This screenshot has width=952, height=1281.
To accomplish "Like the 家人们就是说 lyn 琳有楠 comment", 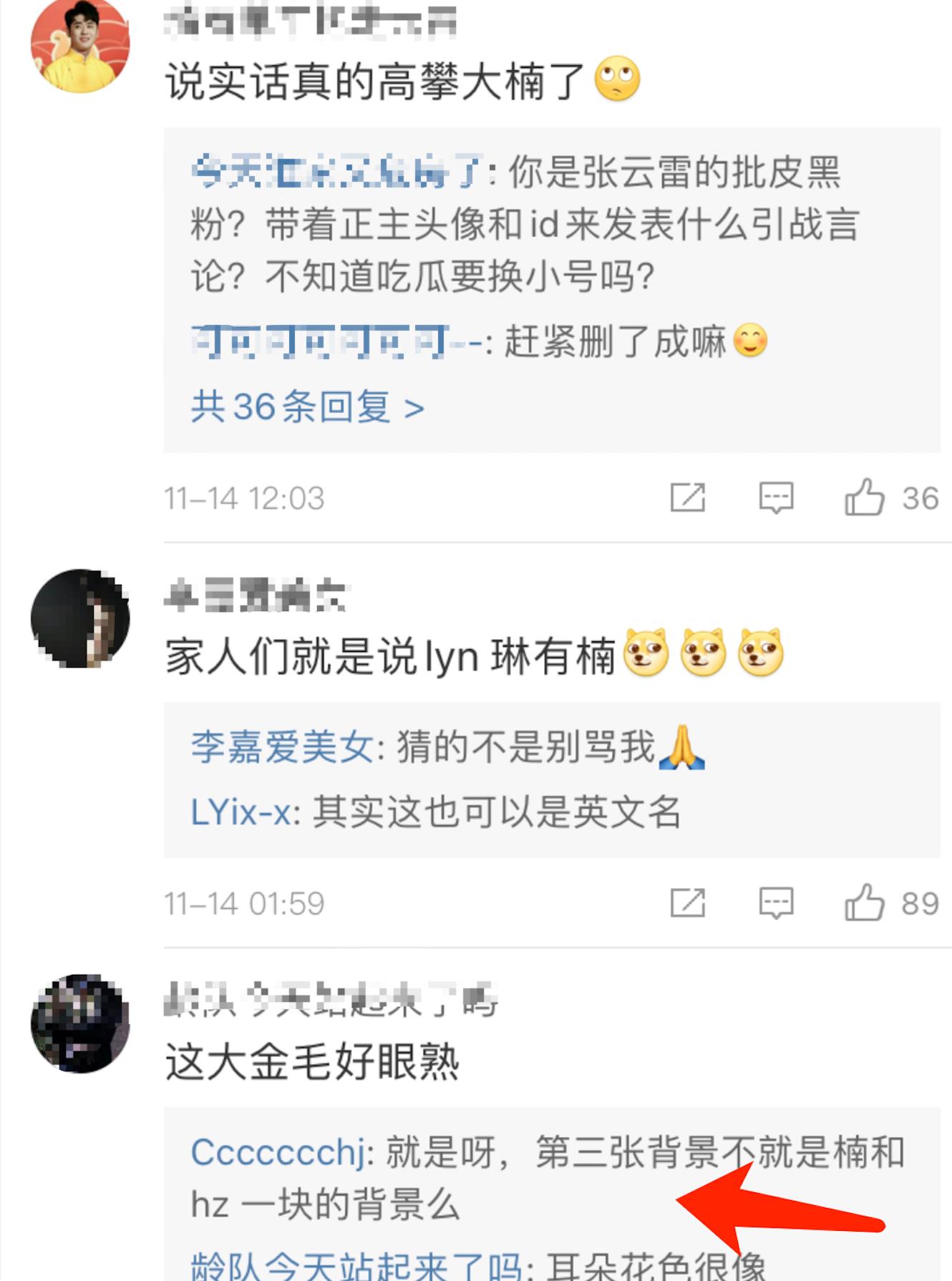I will click(x=865, y=903).
